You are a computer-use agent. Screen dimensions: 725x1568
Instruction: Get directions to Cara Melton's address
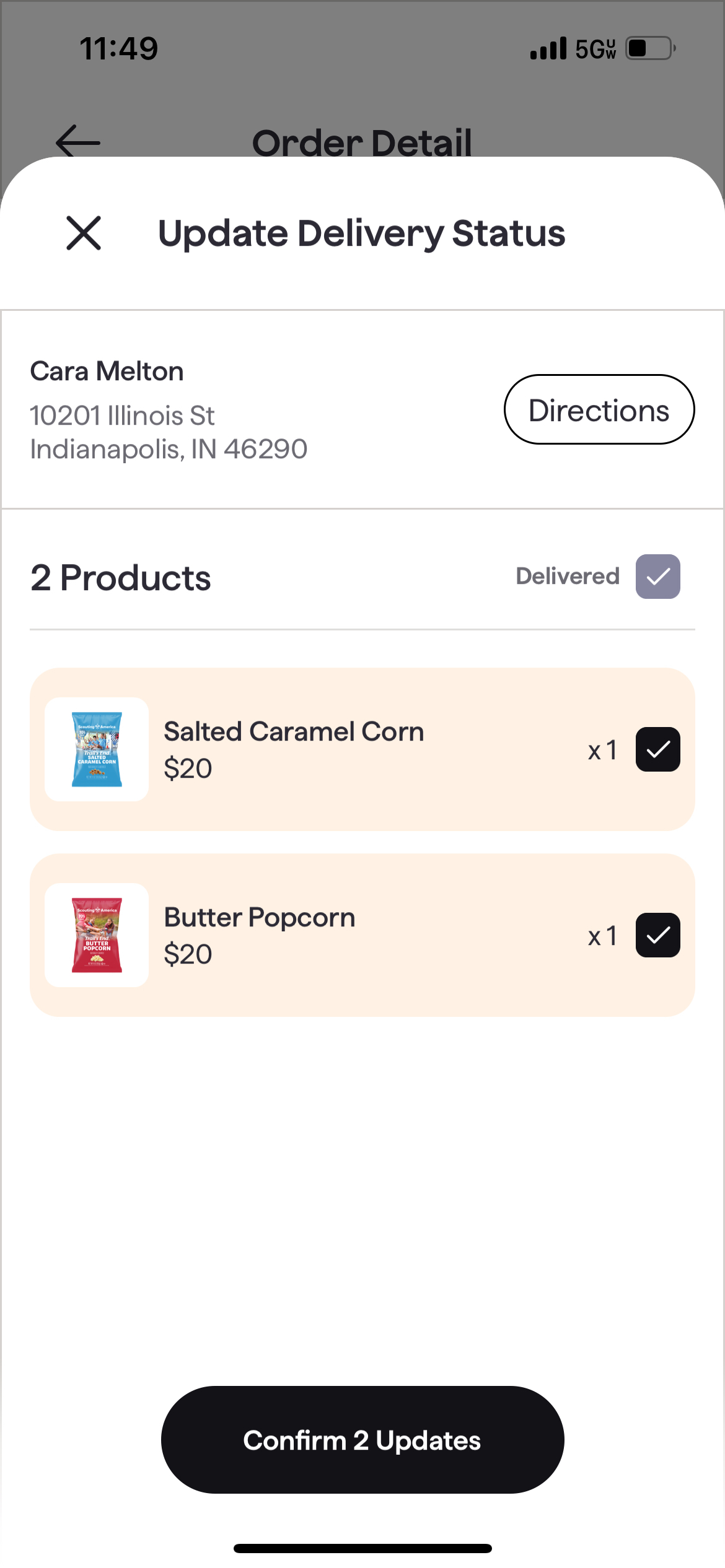(599, 410)
